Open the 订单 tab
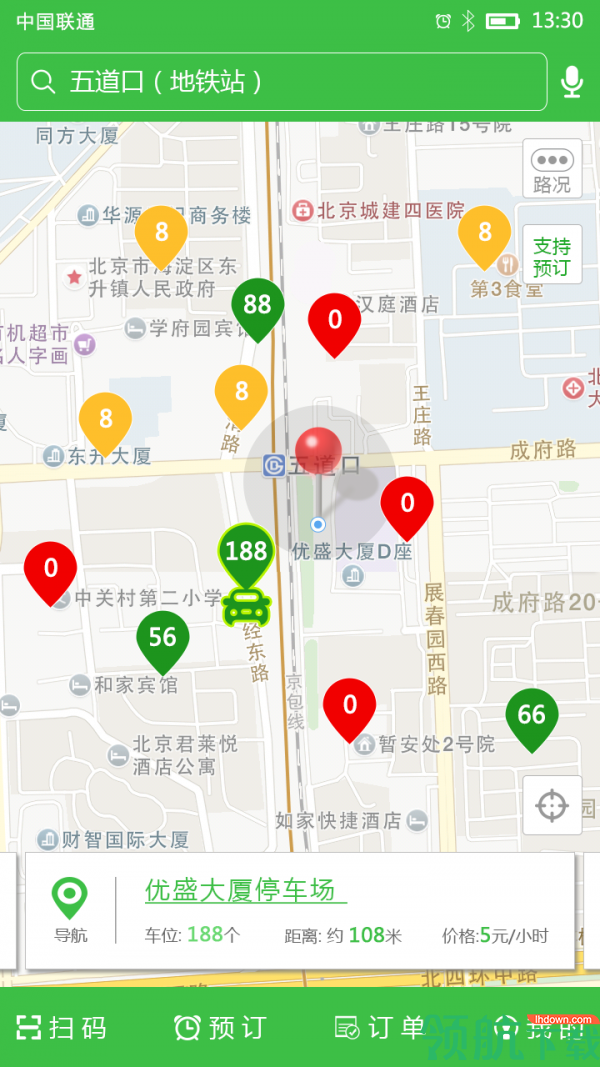The width and height of the screenshot is (600, 1067). (380, 1027)
